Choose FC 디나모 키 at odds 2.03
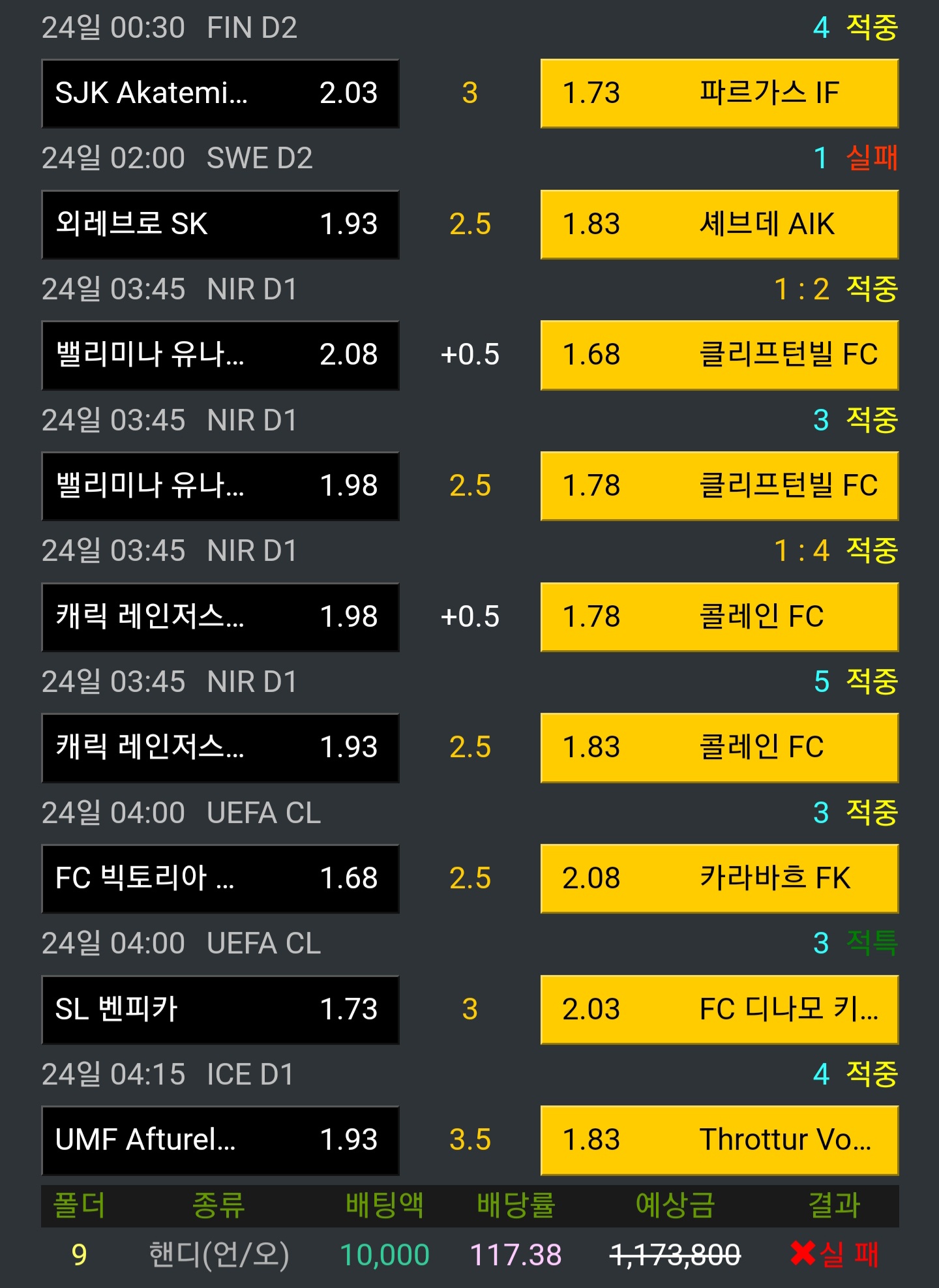Screen dimensions: 939x1288 [x=719, y=1010]
